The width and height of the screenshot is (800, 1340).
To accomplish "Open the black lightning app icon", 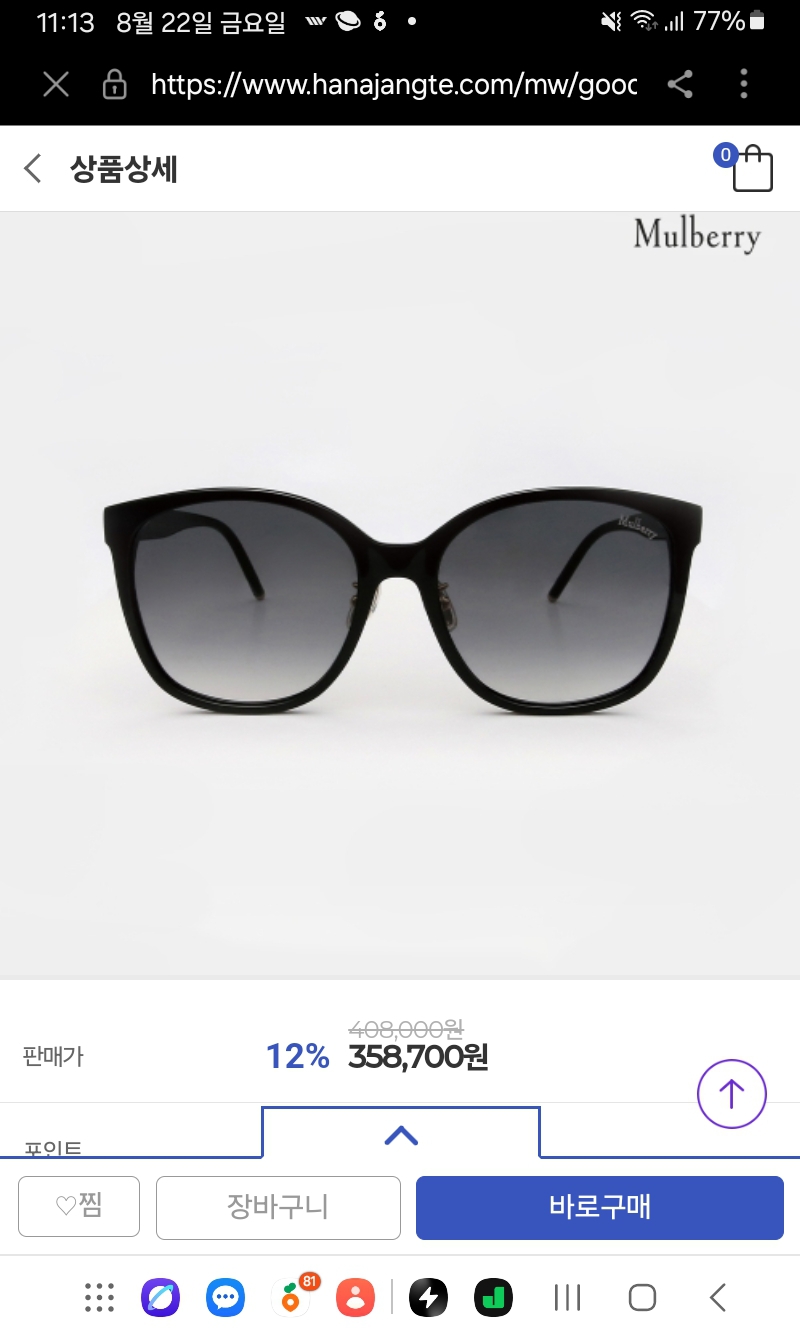I will 428,1297.
